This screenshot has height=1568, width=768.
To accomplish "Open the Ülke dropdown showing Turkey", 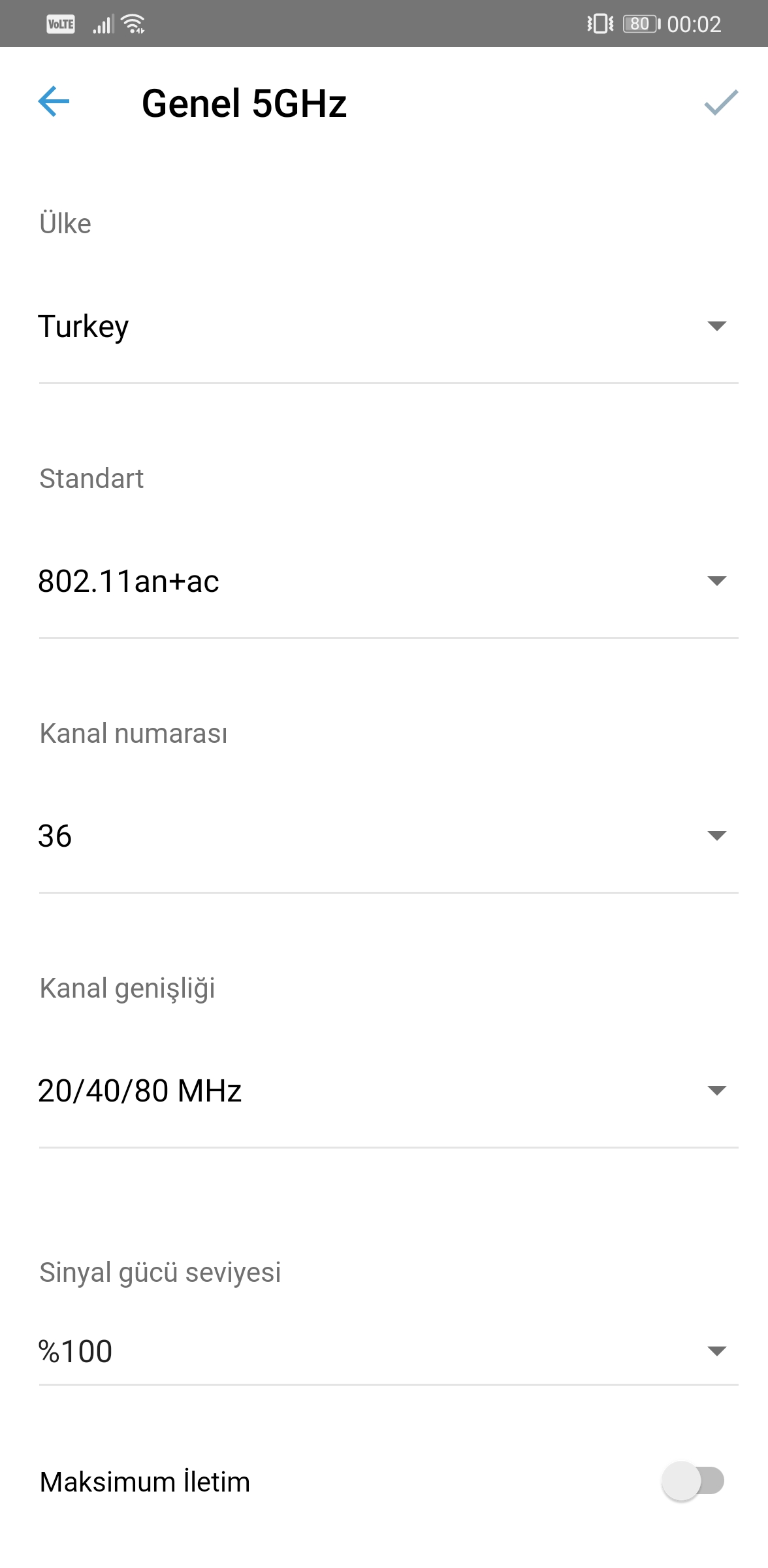I will click(x=389, y=326).
